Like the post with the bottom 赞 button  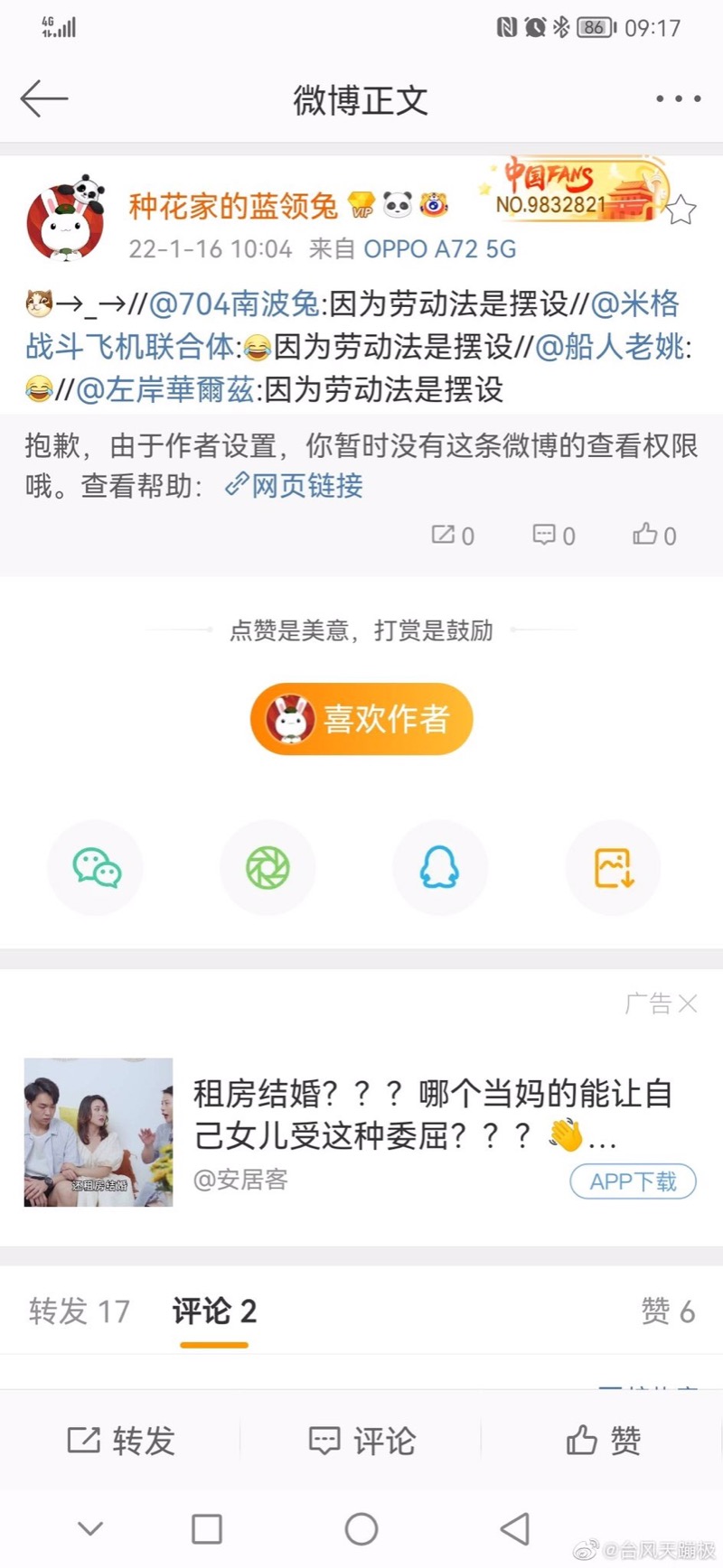(x=604, y=1440)
